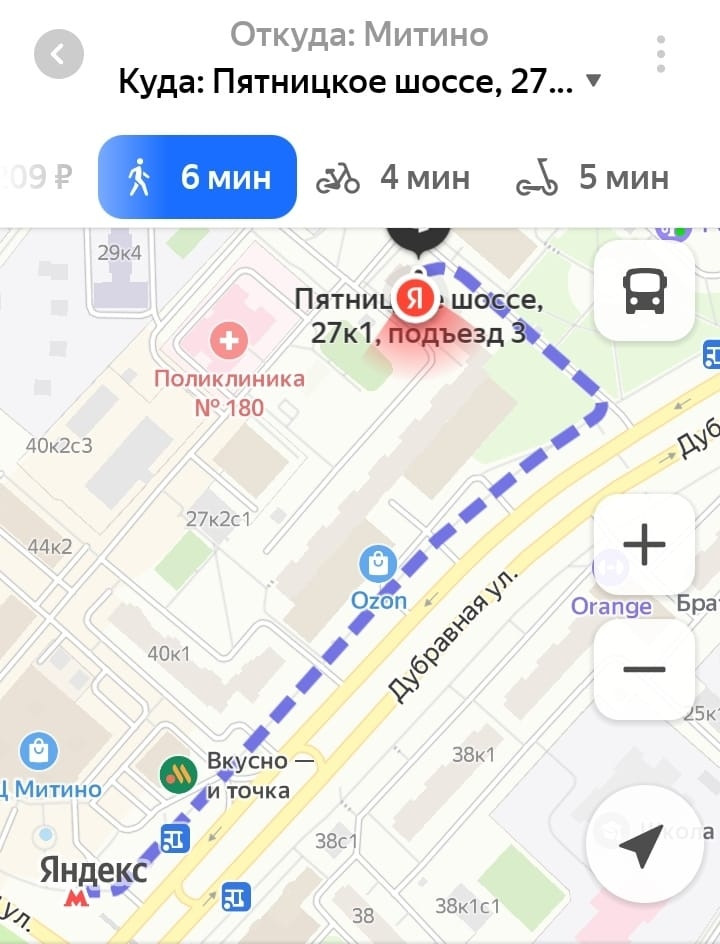This screenshot has width=720, height=944.
Task: Zoom out the map with minus
Action: click(x=644, y=669)
